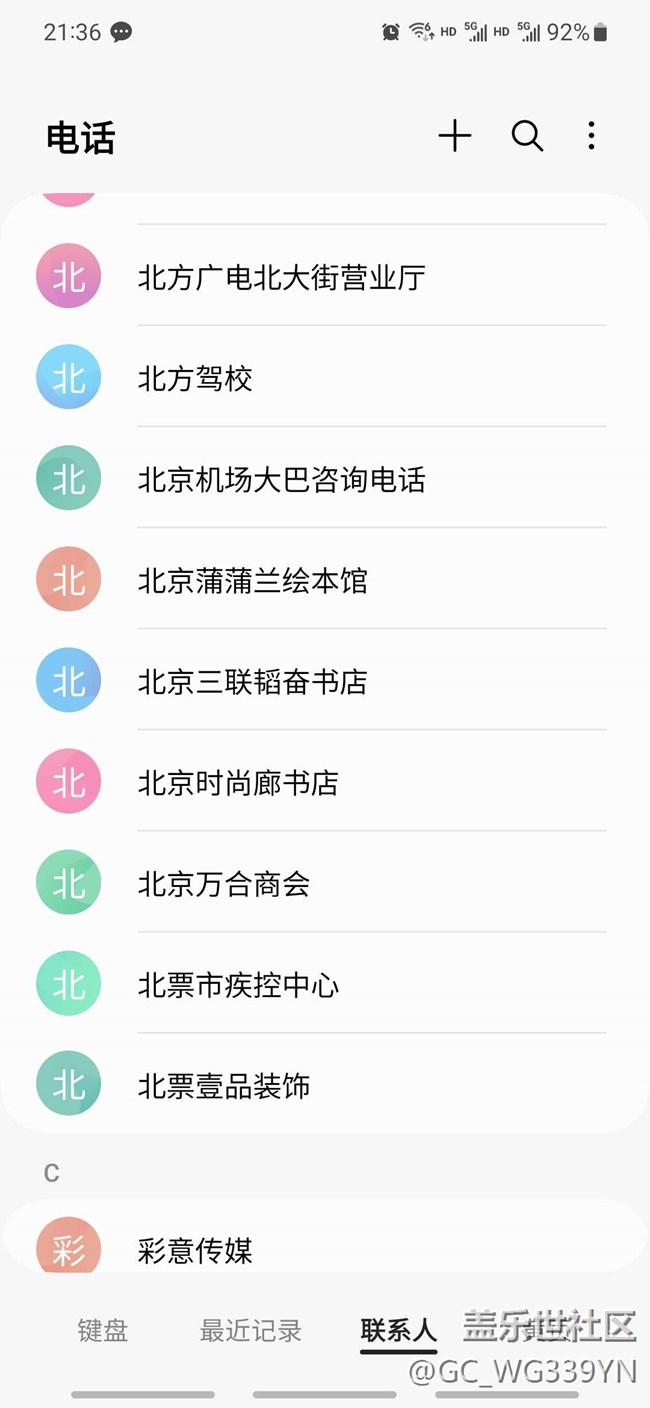Open contact 北京蒲蒲兰绘本馆
The width and height of the screenshot is (650, 1408).
(325, 580)
